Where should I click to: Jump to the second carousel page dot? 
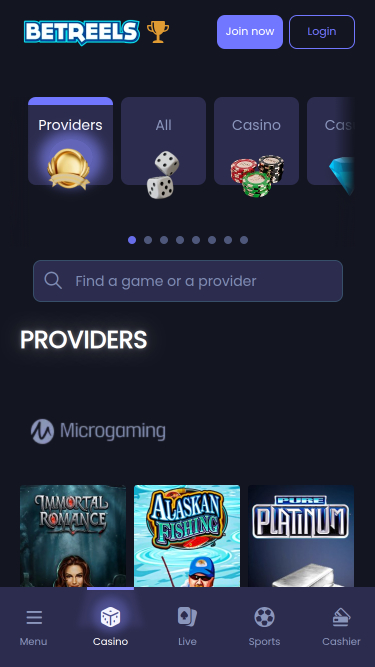coord(148,240)
